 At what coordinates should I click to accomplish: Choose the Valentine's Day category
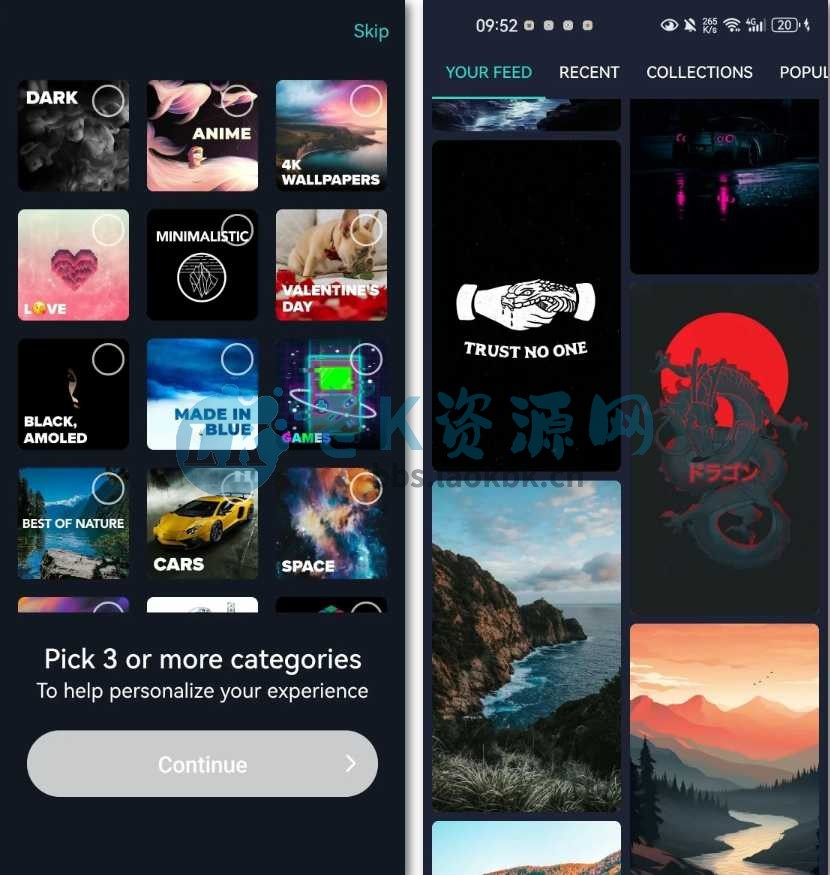(331, 265)
